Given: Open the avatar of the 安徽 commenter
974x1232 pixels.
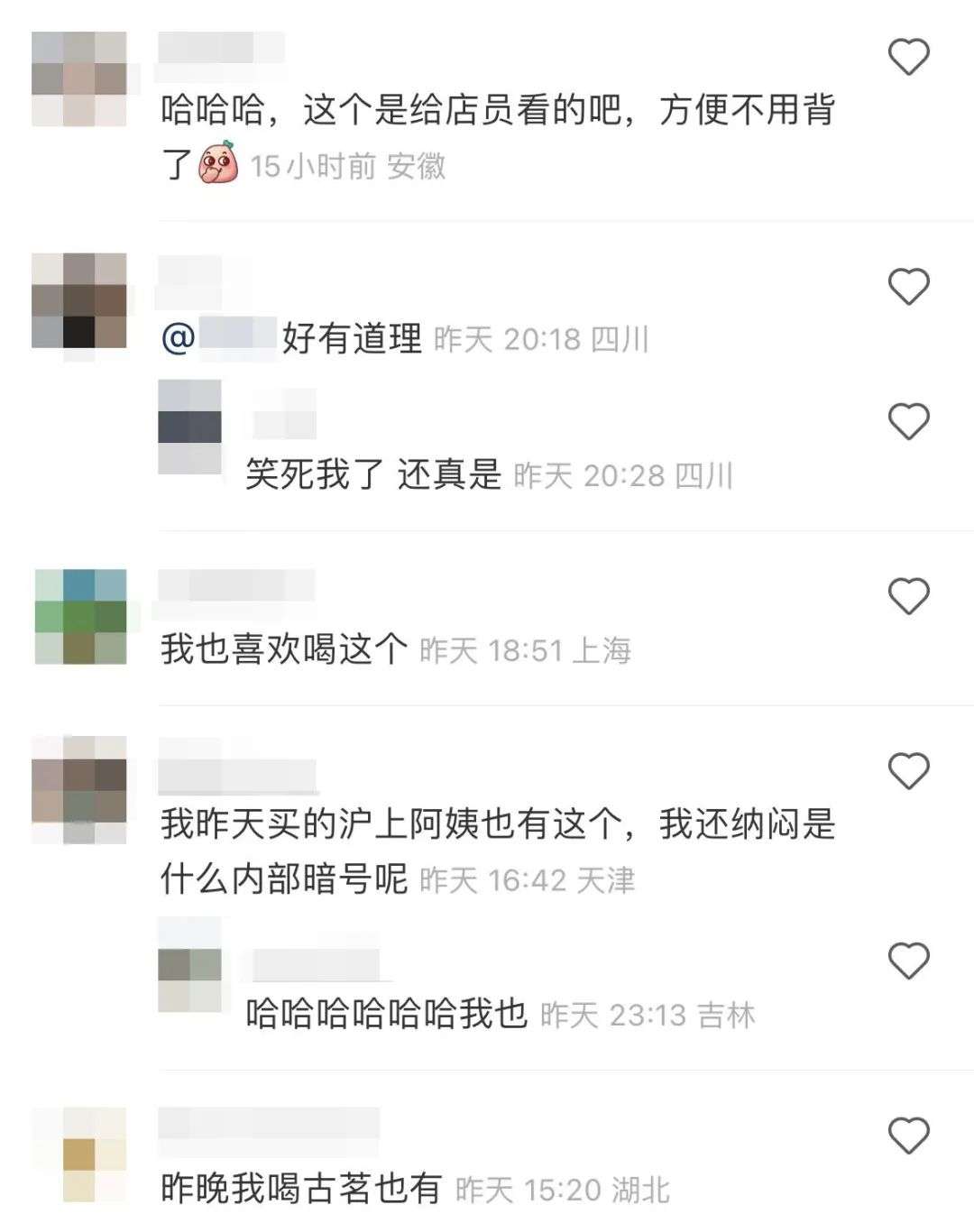Looking at the screenshot, I should [x=79, y=78].
